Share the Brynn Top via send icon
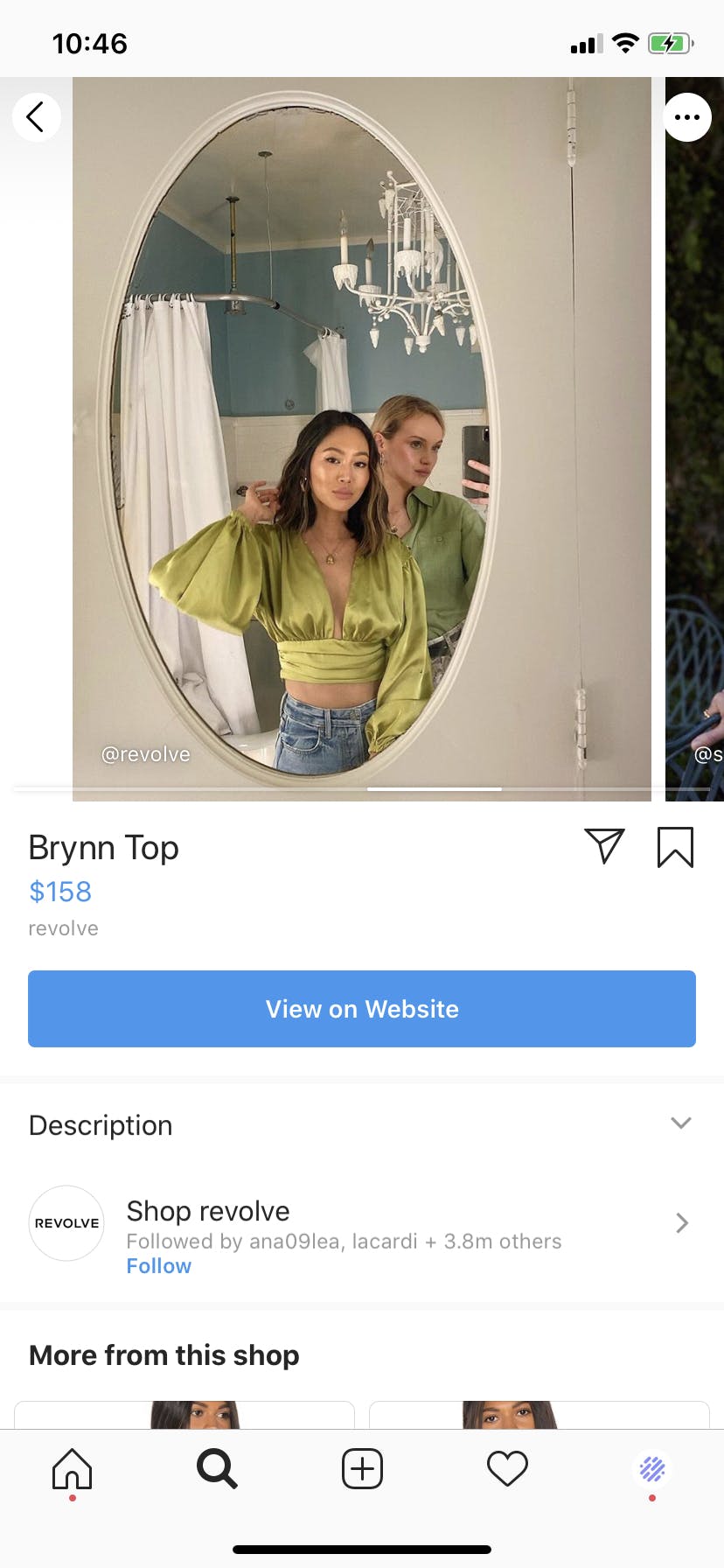This screenshot has width=724, height=1568. point(604,846)
